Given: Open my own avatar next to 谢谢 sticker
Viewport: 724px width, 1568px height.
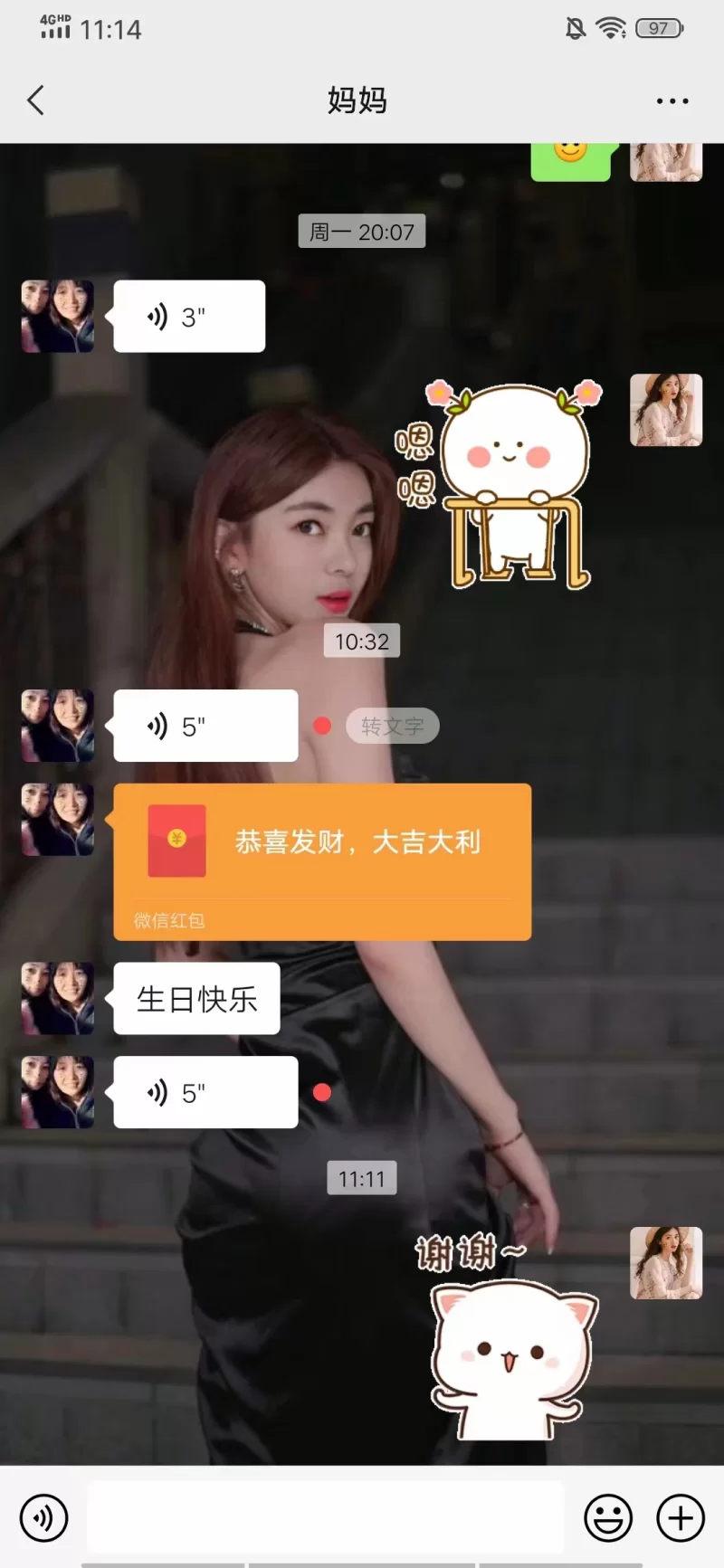Looking at the screenshot, I should [x=666, y=1263].
